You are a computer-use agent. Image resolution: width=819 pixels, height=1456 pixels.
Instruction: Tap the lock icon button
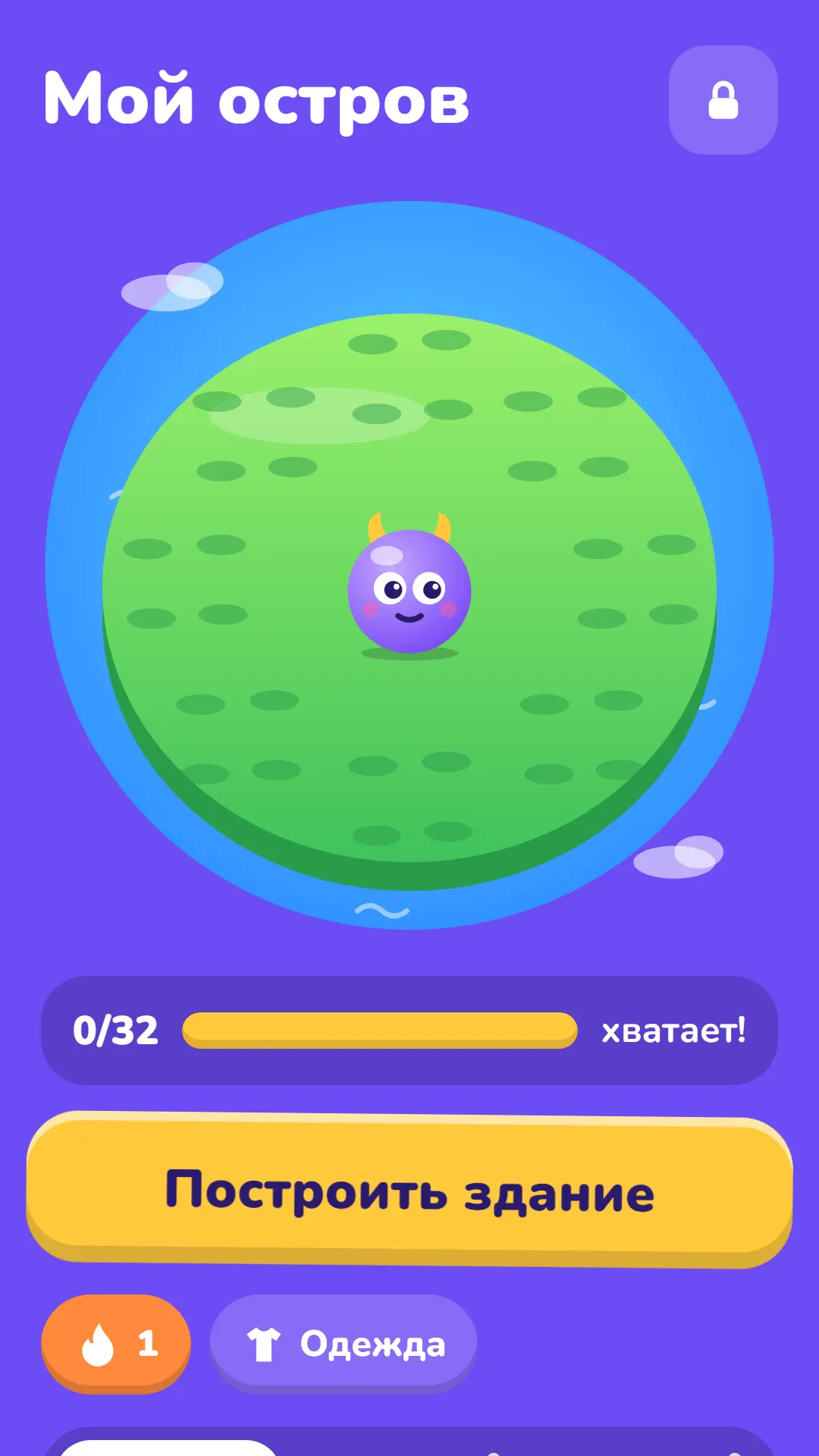point(723,100)
